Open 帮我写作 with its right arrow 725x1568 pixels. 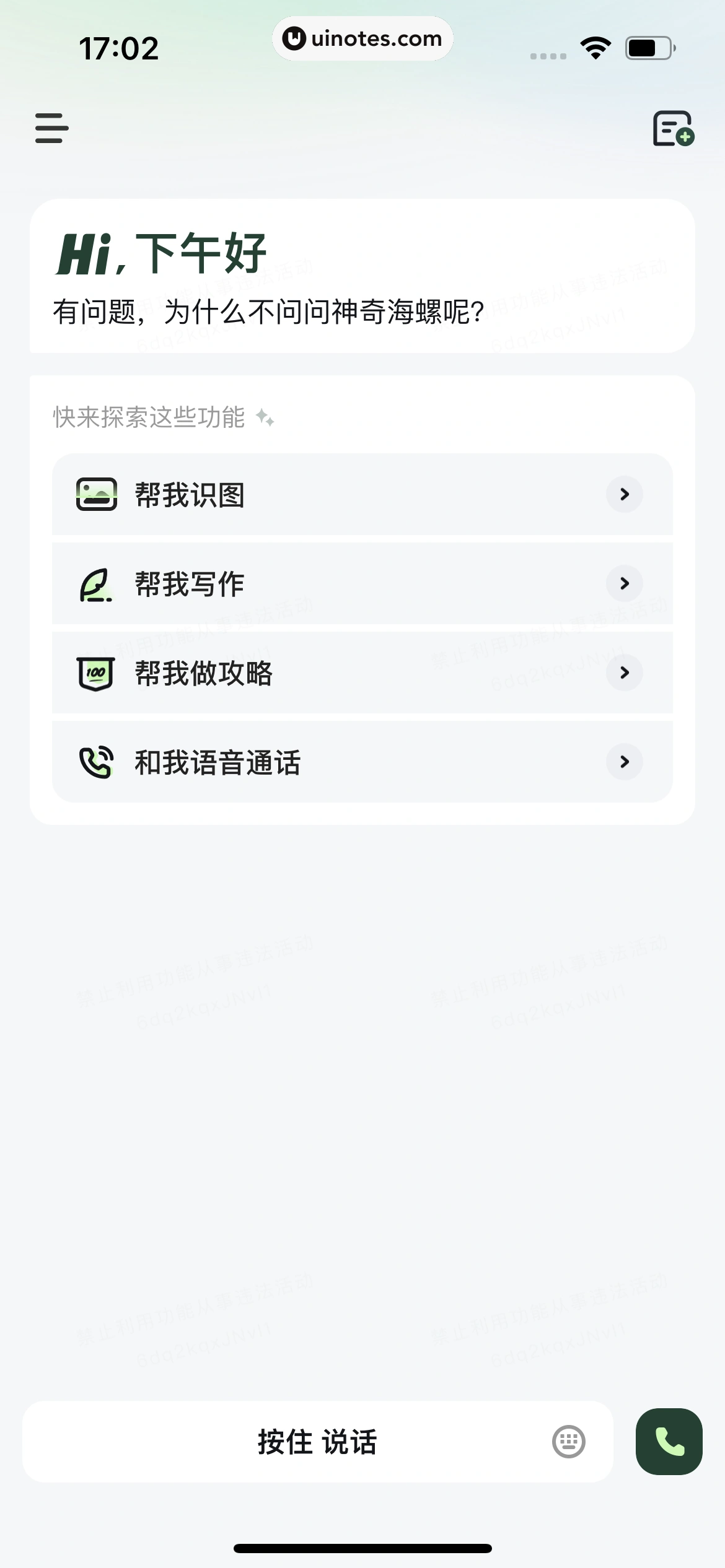pyautogui.click(x=624, y=583)
